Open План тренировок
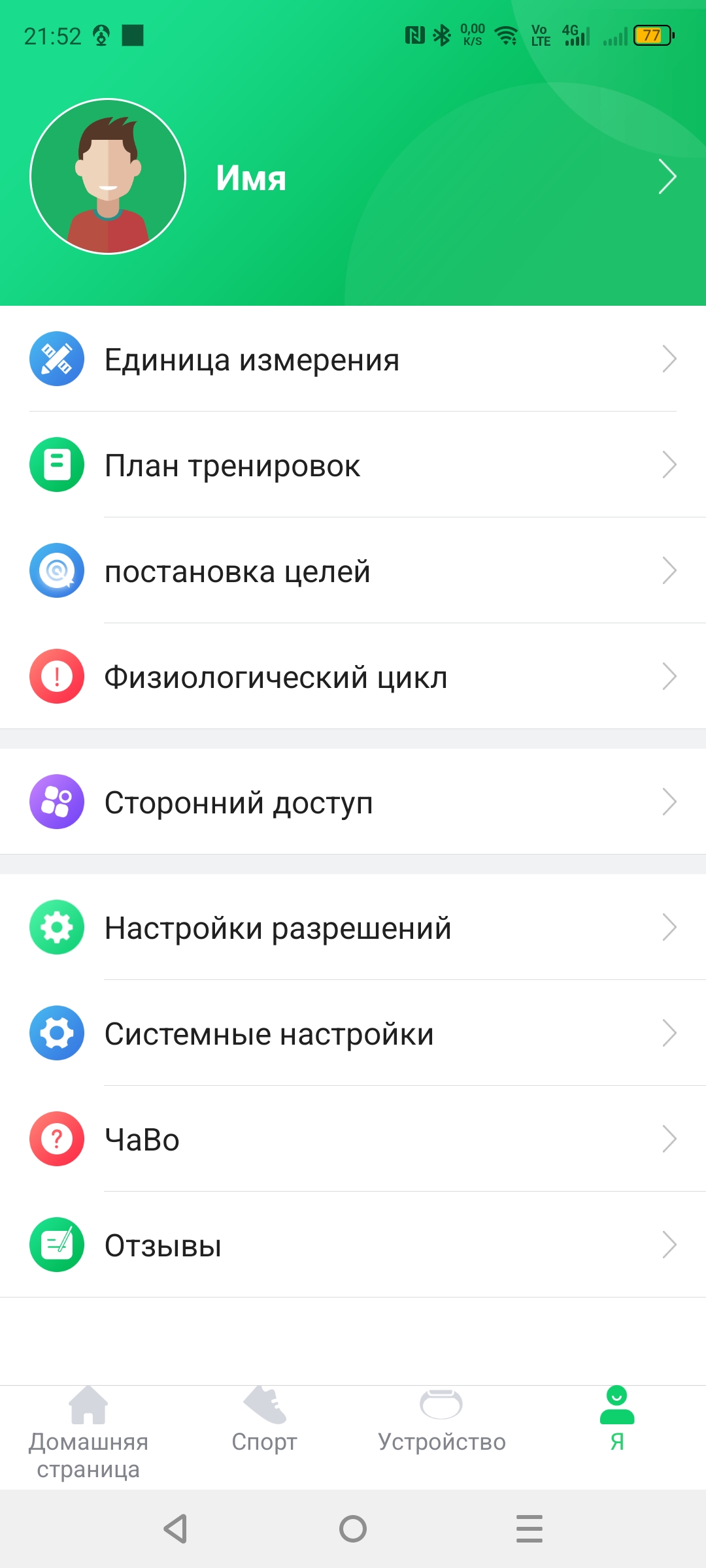The height and width of the screenshot is (1568, 706). (x=353, y=465)
